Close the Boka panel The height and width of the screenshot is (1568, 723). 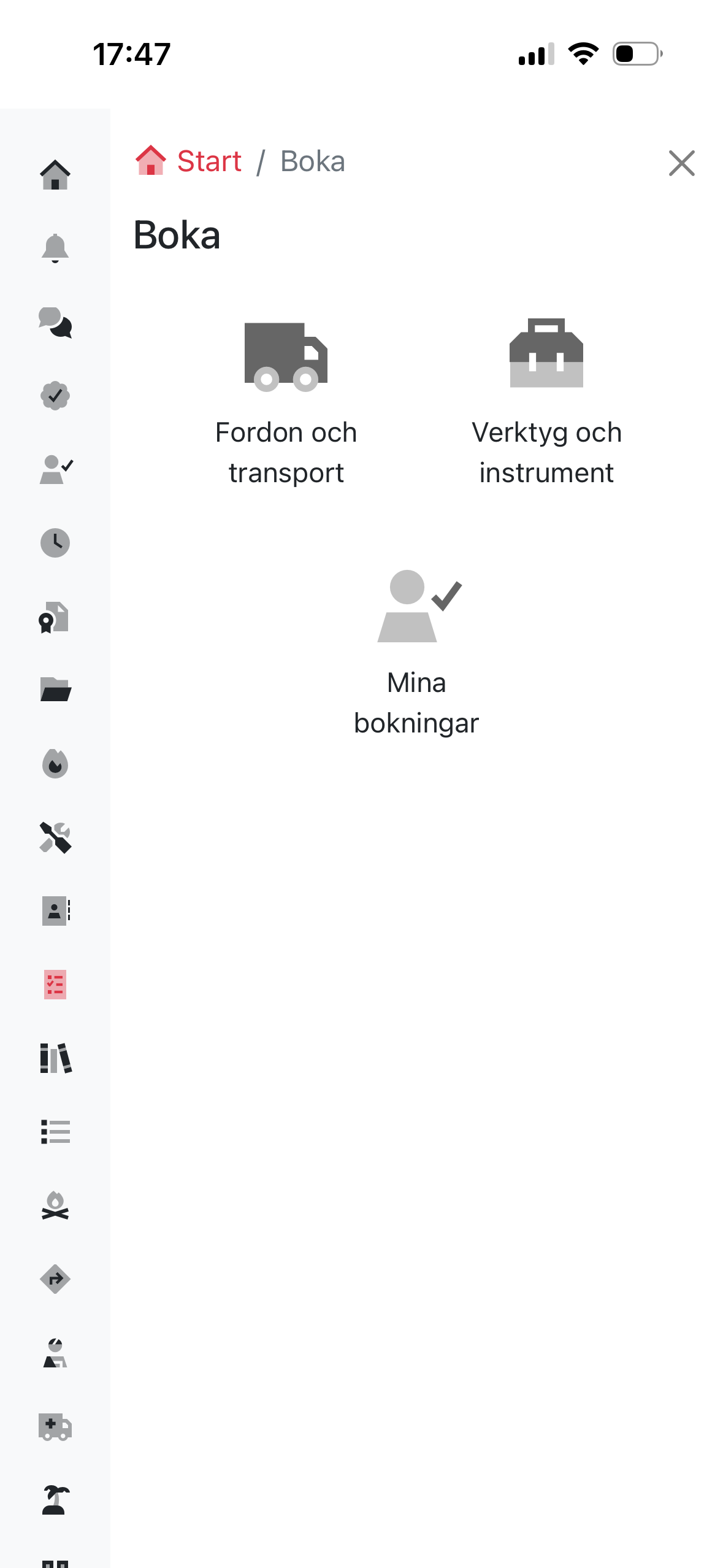[681, 163]
